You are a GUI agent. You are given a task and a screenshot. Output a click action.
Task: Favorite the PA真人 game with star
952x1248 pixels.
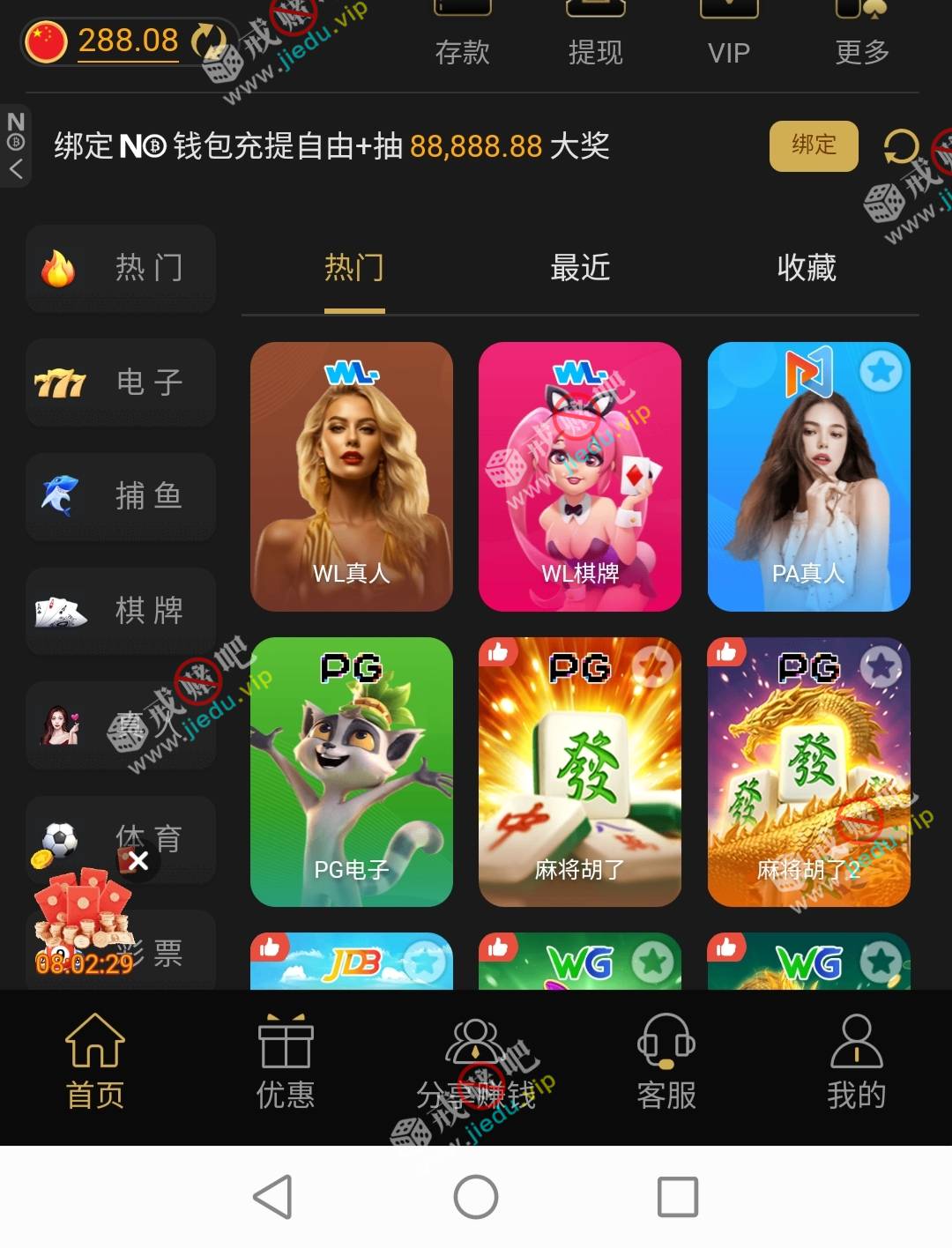click(x=880, y=372)
